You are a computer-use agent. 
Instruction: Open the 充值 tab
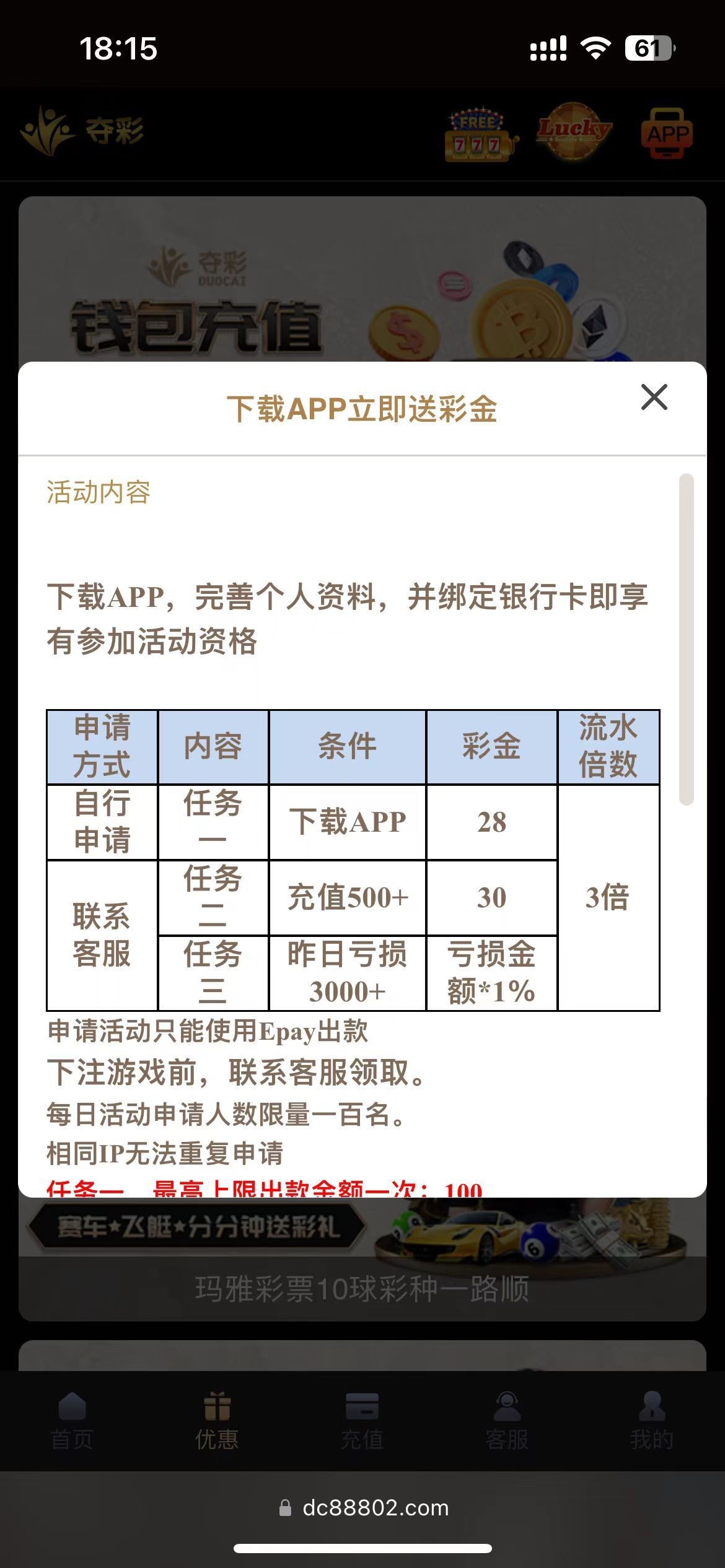(x=362, y=1421)
